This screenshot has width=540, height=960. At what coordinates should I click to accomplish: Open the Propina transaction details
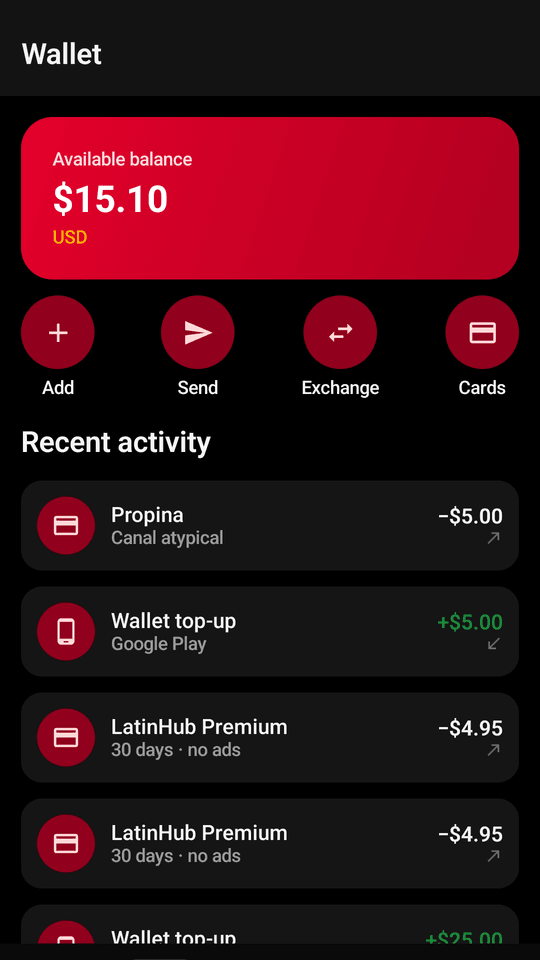(270, 525)
